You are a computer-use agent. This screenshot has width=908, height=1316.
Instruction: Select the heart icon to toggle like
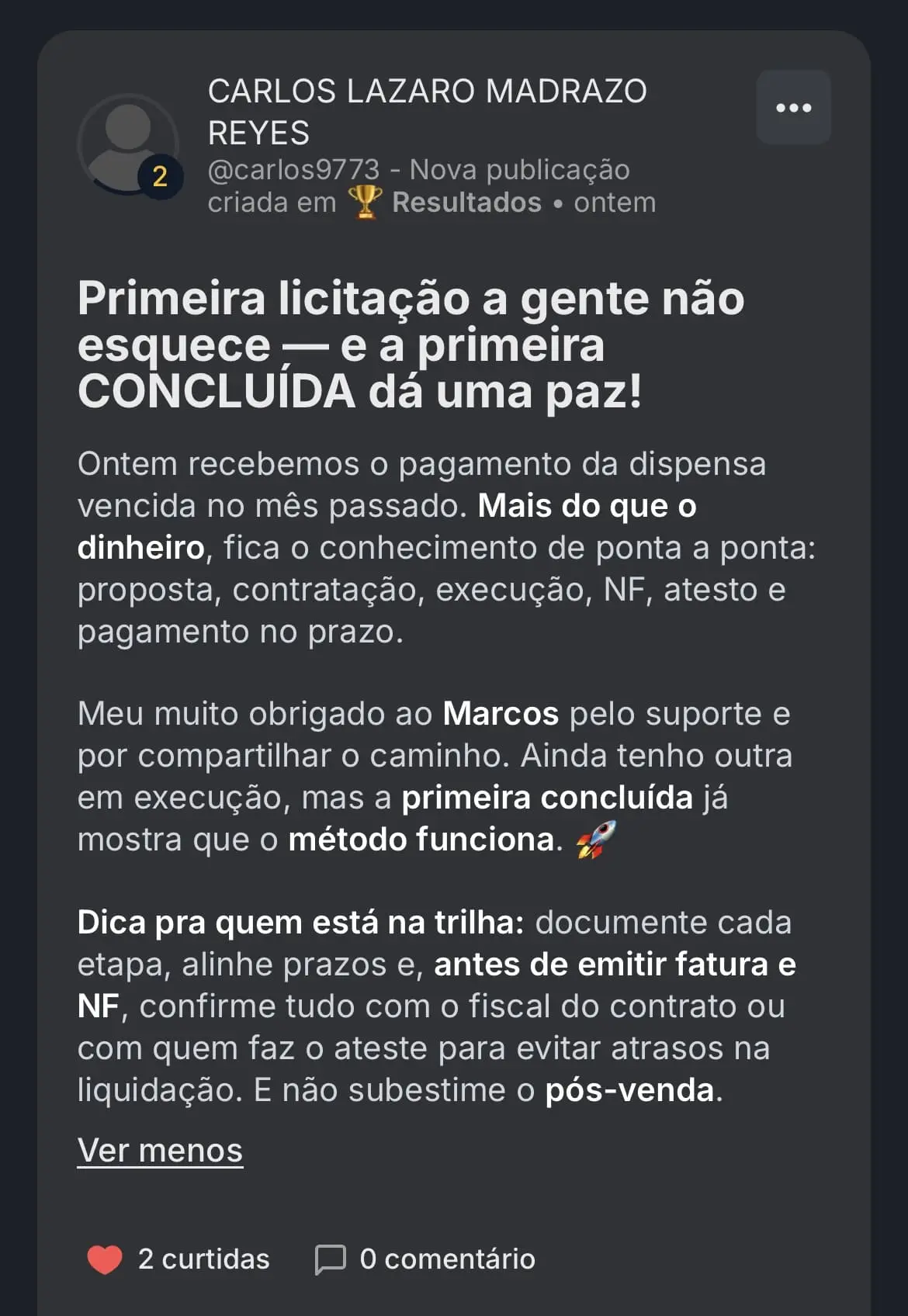click(x=105, y=1258)
